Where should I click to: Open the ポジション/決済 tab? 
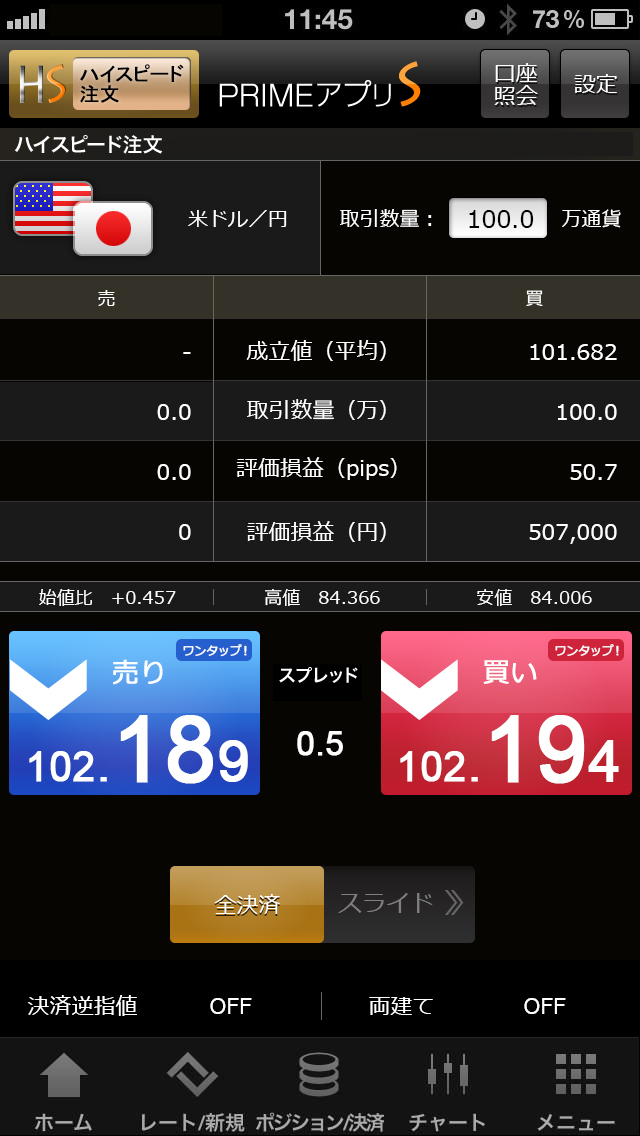point(320,1089)
